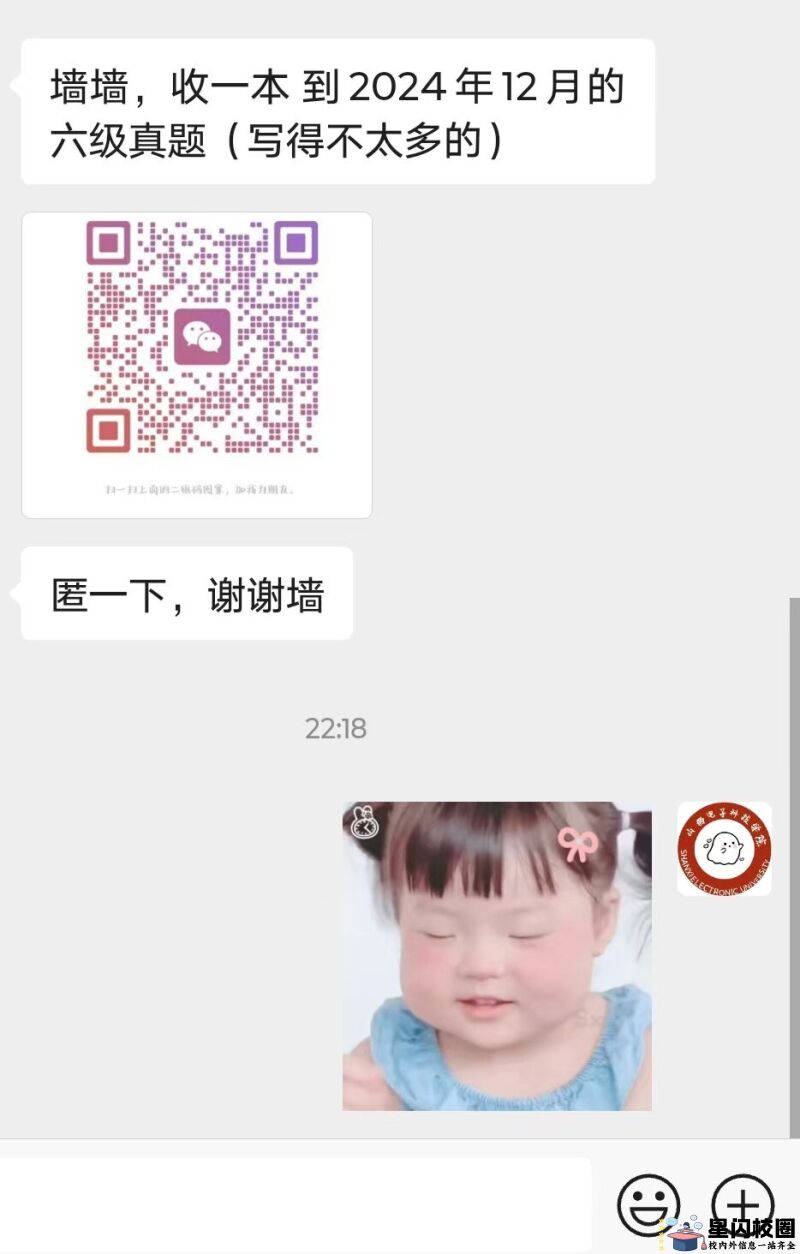Open the plus attachment menu

pos(742,1200)
